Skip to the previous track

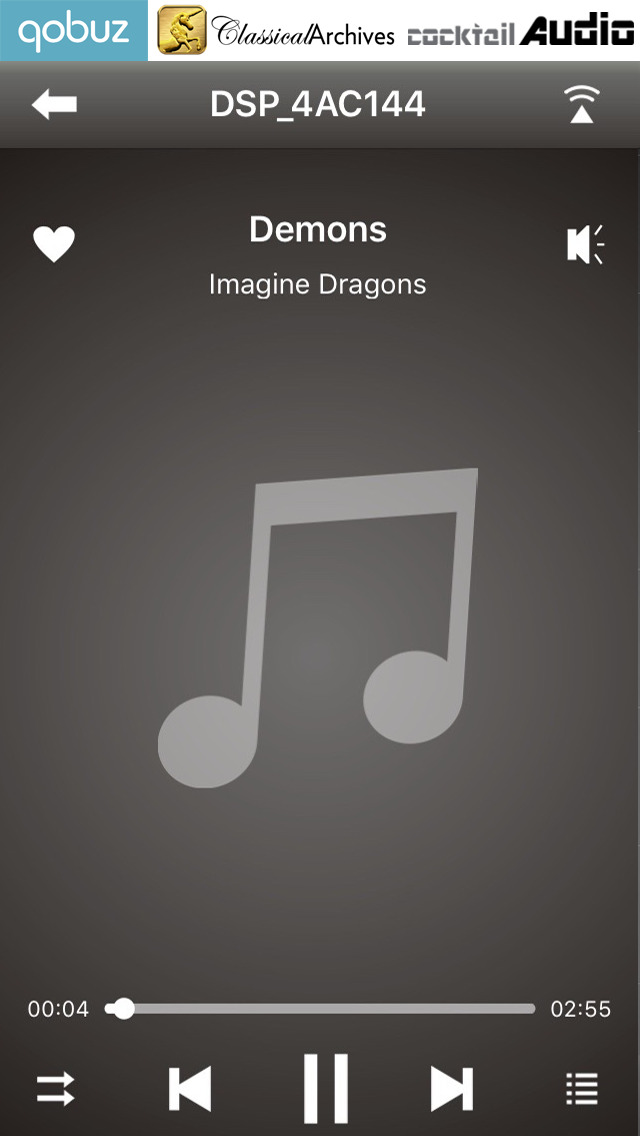click(x=190, y=1088)
